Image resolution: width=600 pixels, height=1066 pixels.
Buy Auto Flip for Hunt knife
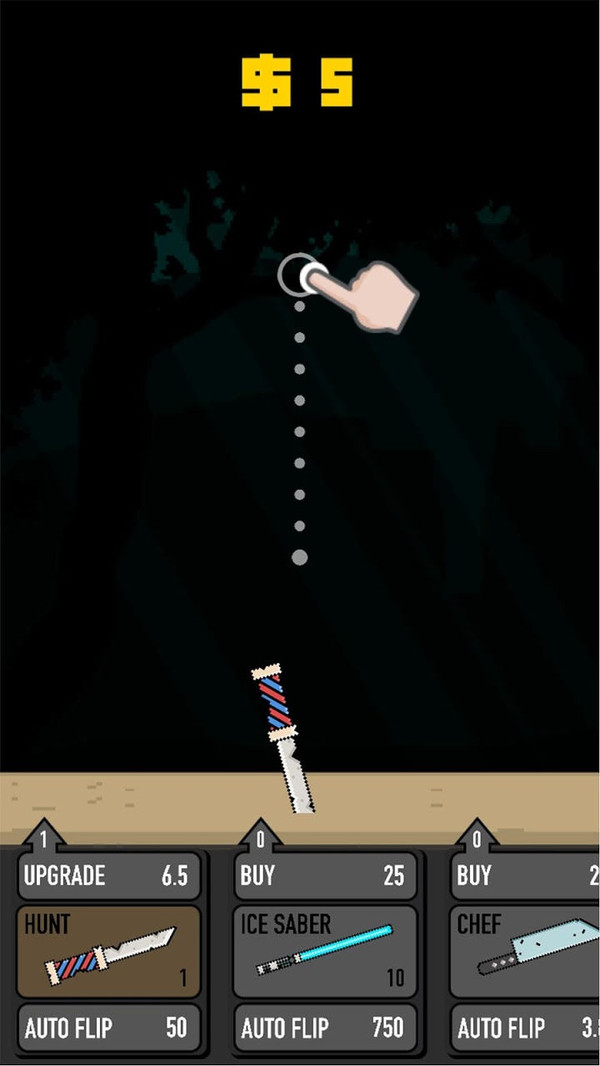(108, 1027)
